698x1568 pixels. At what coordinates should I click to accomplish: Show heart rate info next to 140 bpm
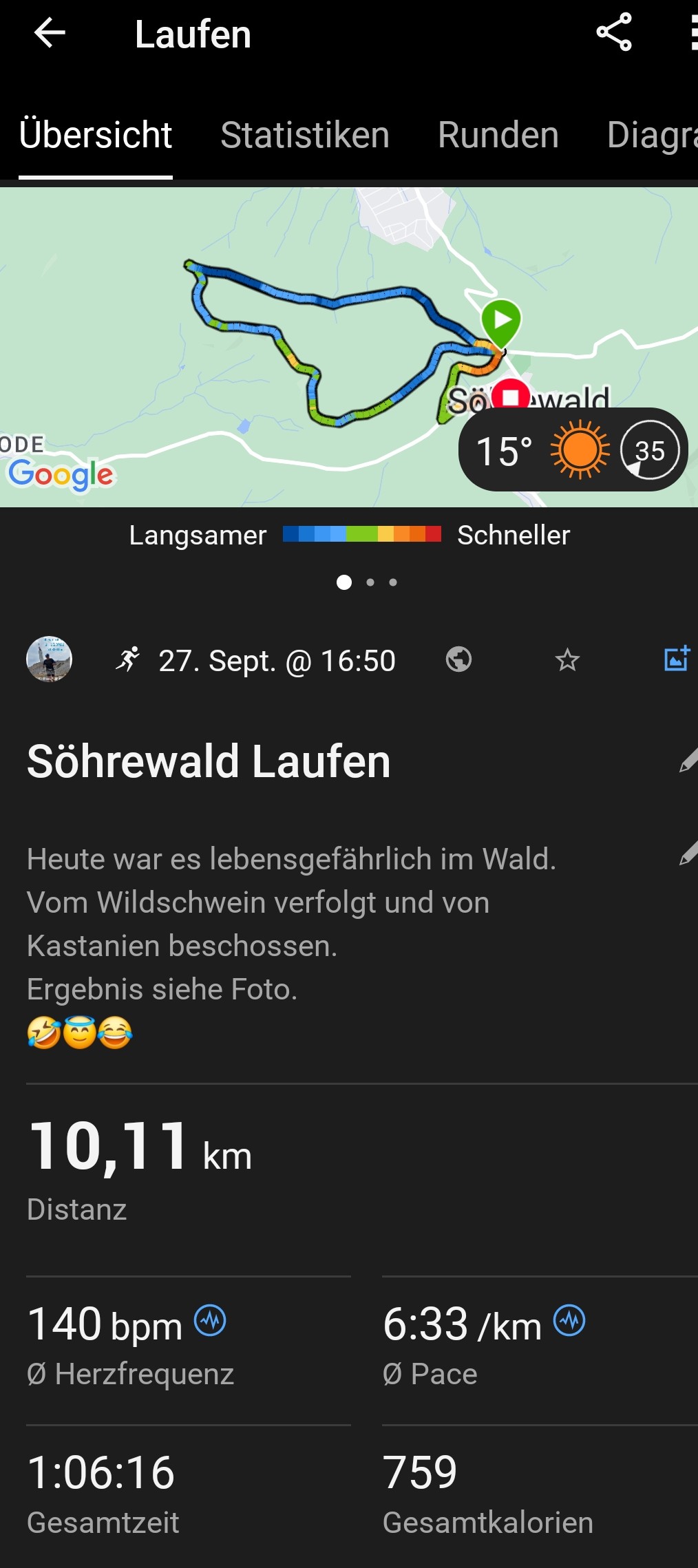click(210, 1321)
